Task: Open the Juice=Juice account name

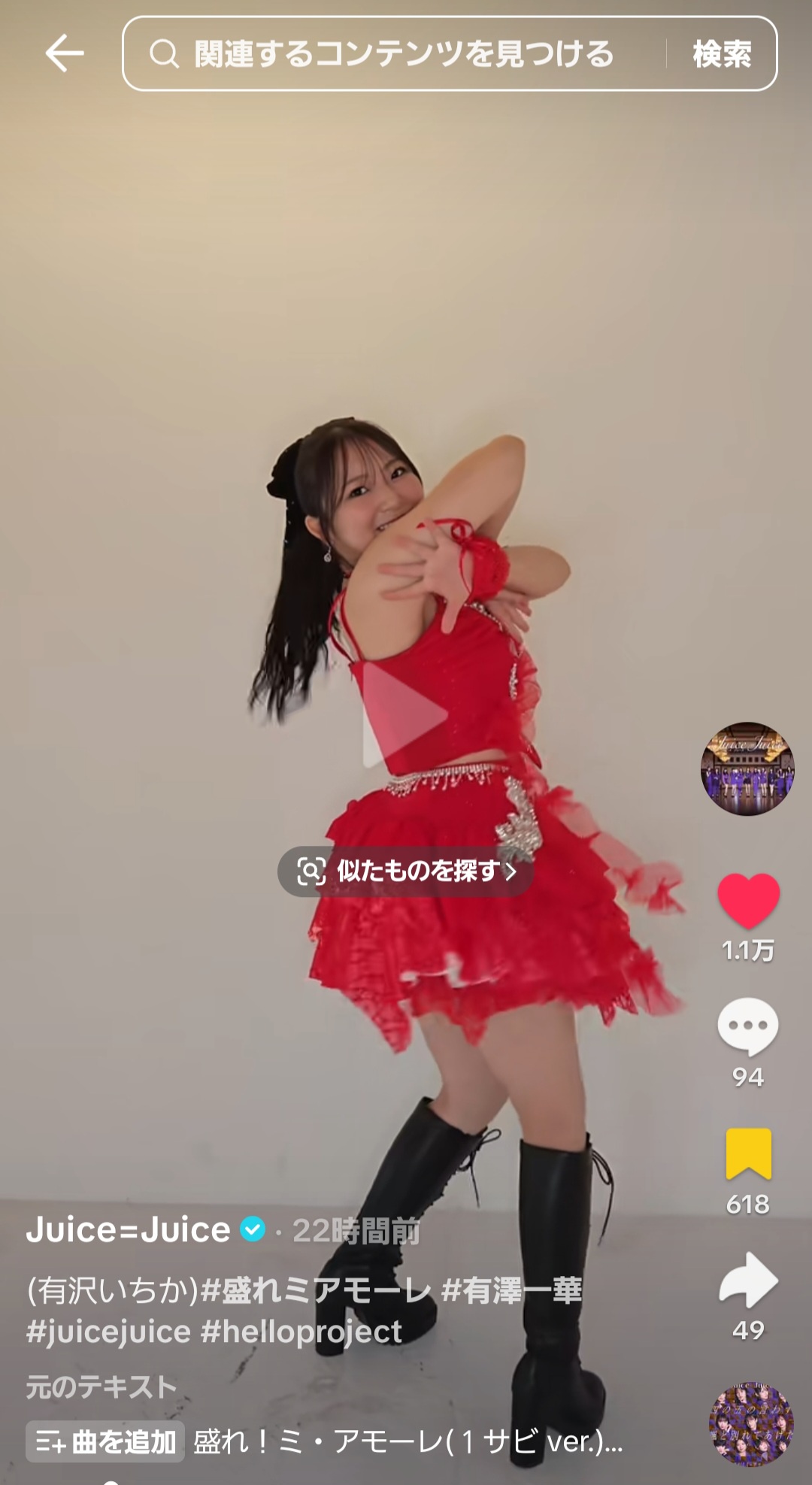Action: pyautogui.click(x=129, y=1231)
